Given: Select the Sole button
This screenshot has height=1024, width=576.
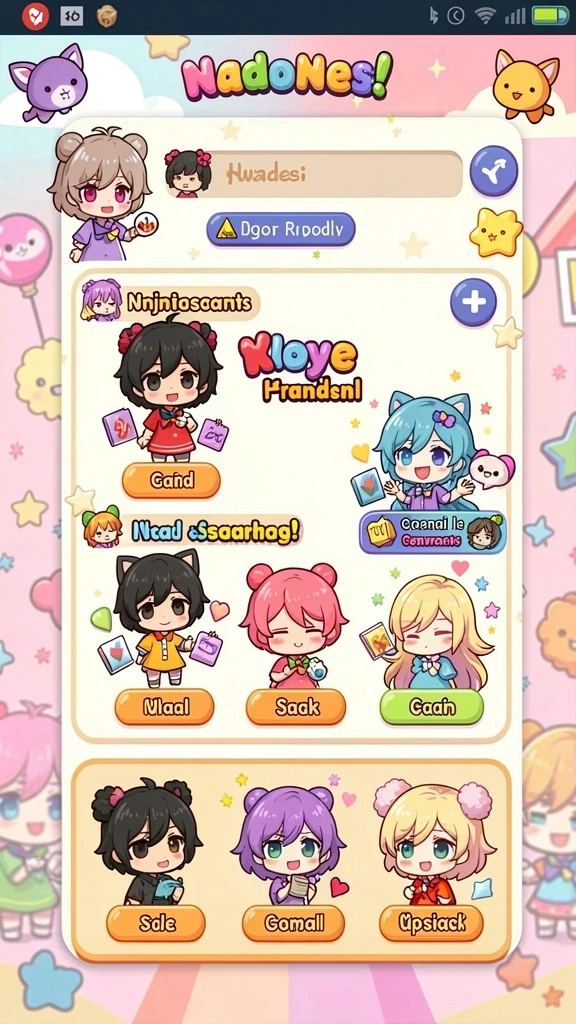Looking at the screenshot, I should (x=156, y=923).
